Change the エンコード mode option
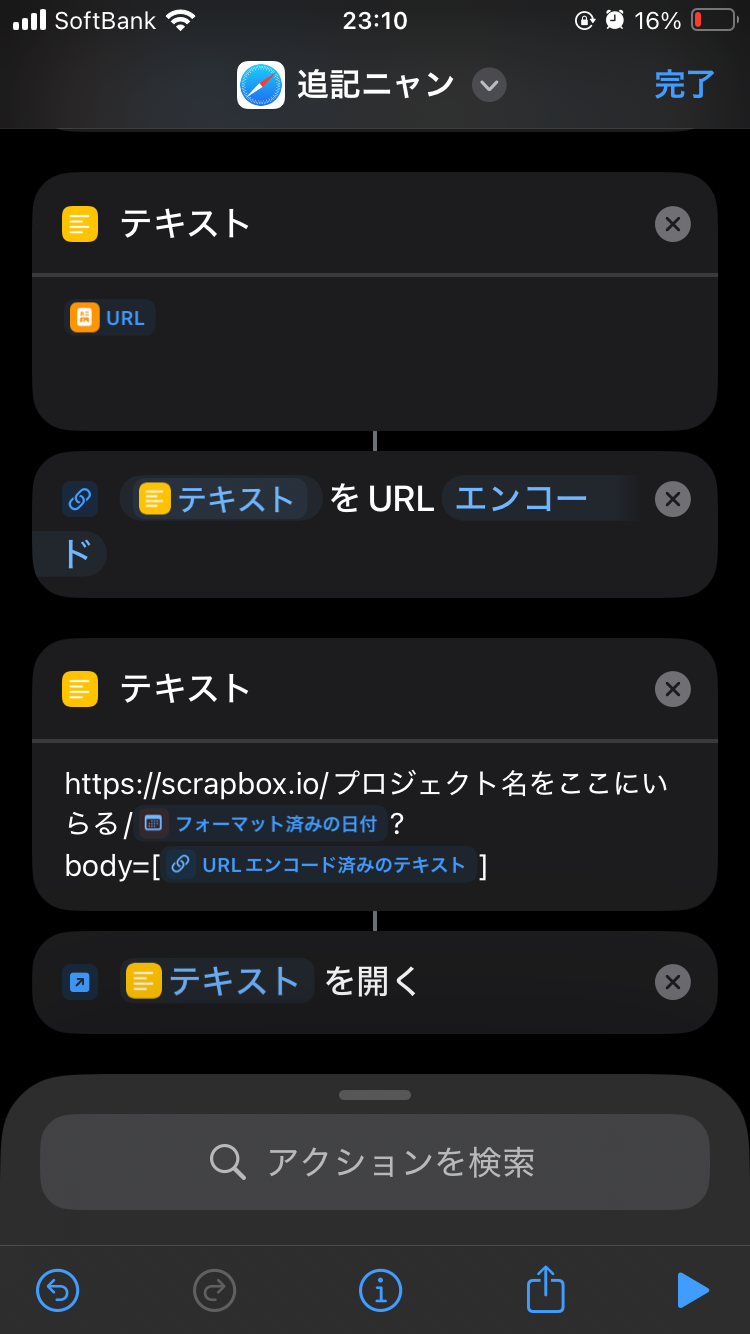This screenshot has width=750, height=1334. [520, 499]
